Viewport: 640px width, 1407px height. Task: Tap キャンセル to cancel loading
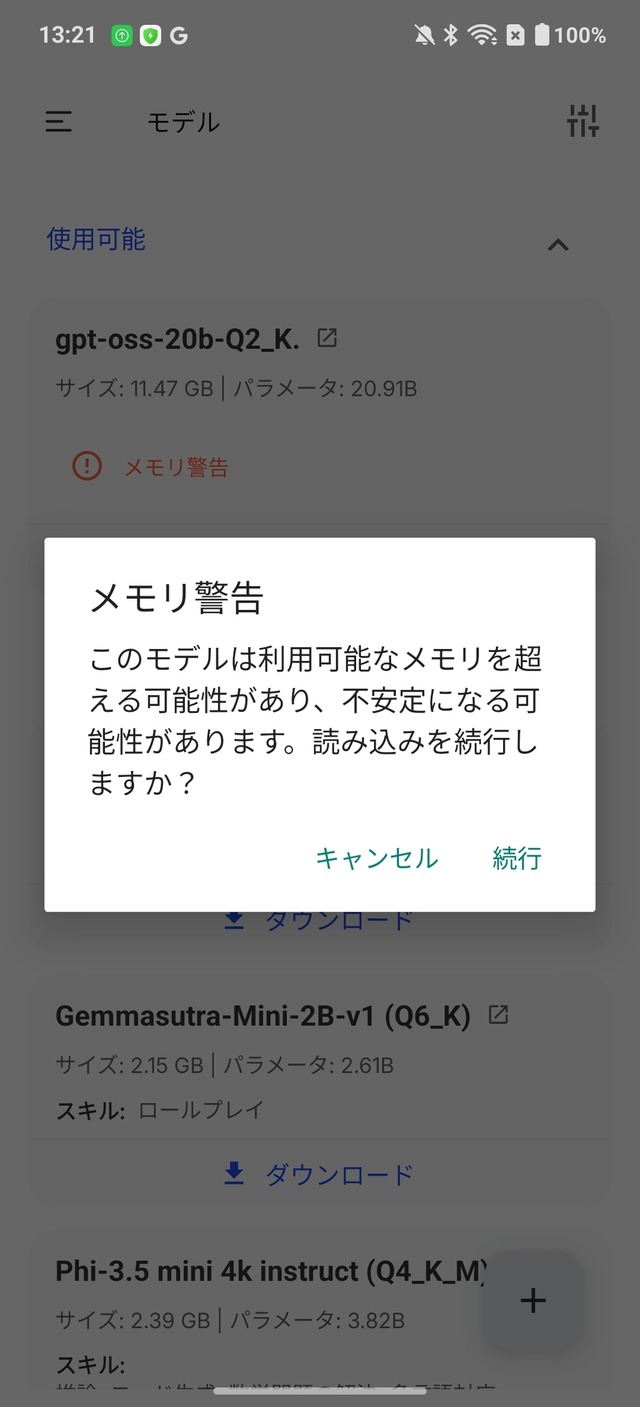376,858
